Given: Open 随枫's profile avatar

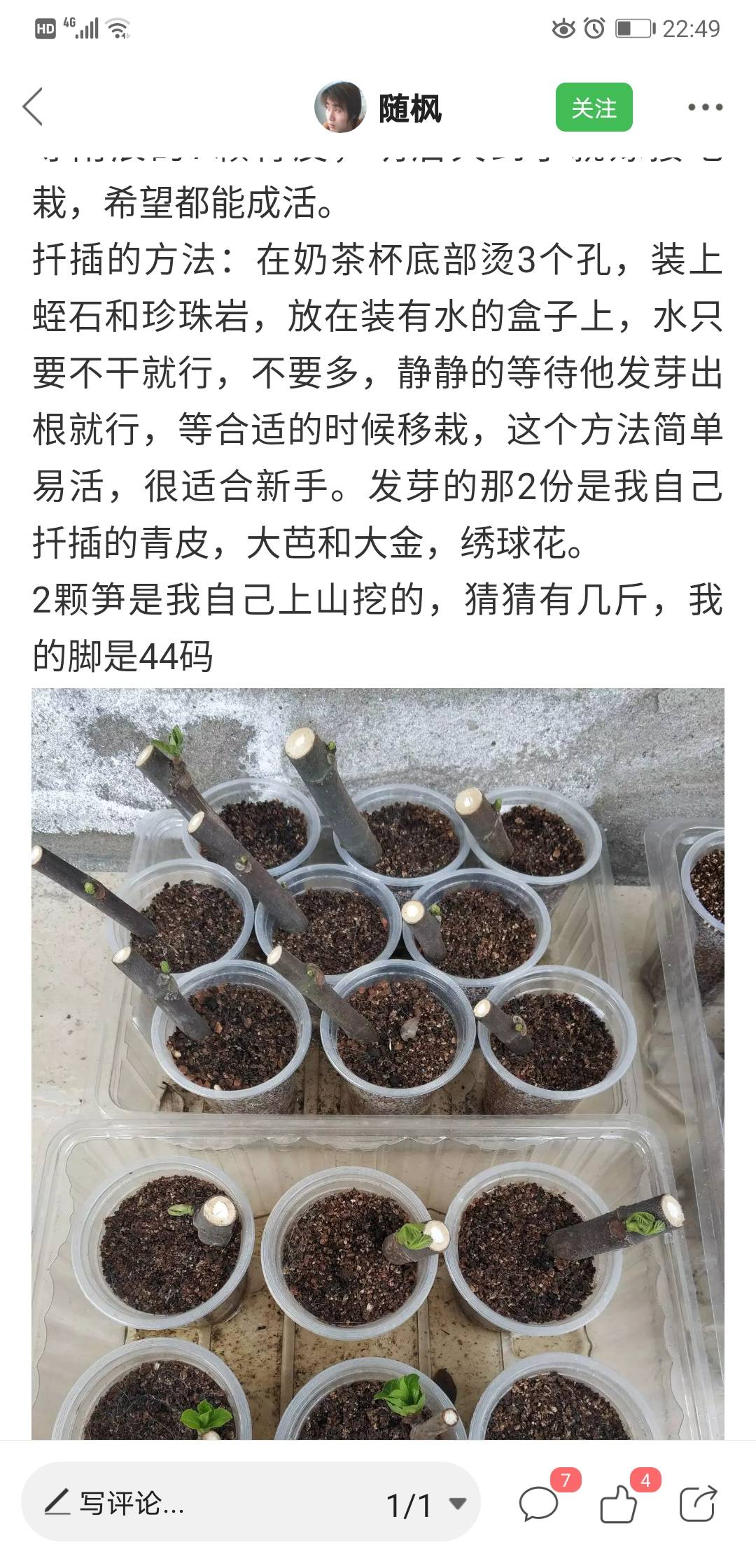Looking at the screenshot, I should pyautogui.click(x=340, y=107).
